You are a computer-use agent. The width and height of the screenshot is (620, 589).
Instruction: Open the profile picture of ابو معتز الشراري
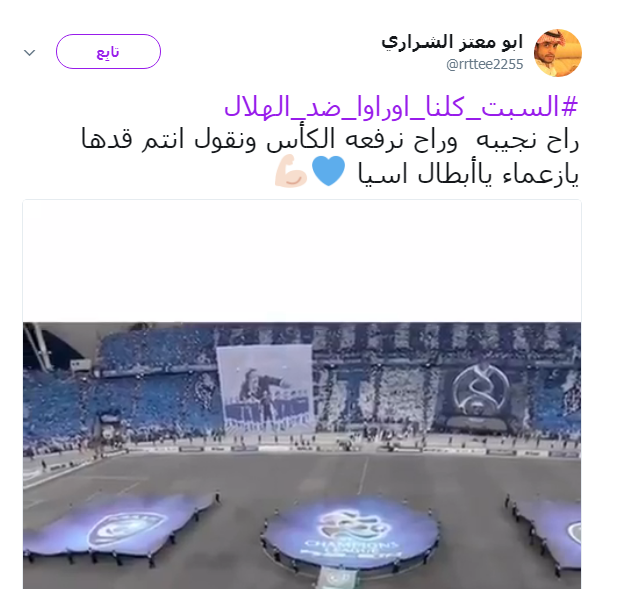click(x=557, y=53)
